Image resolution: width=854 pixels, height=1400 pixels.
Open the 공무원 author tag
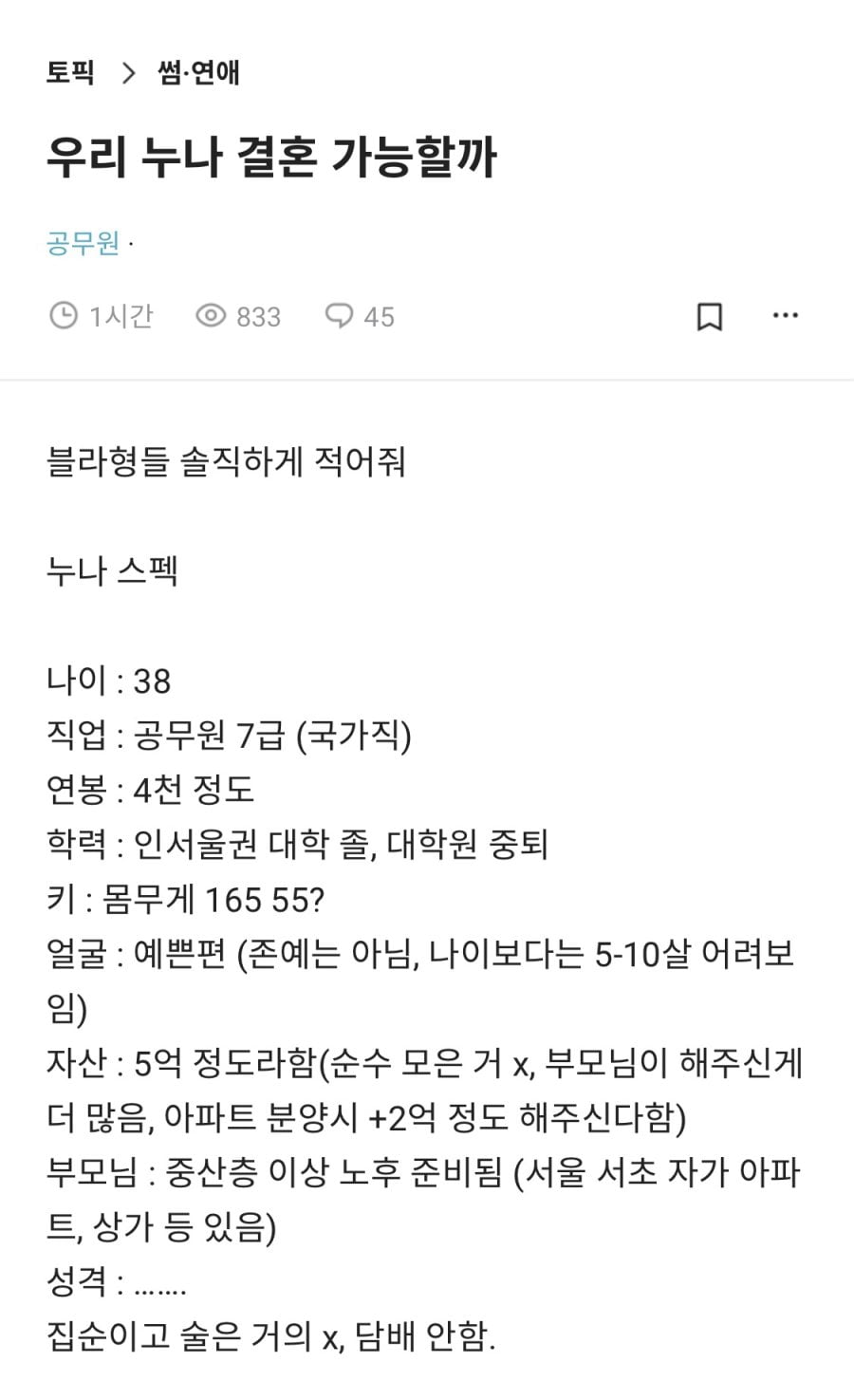pos(83,243)
